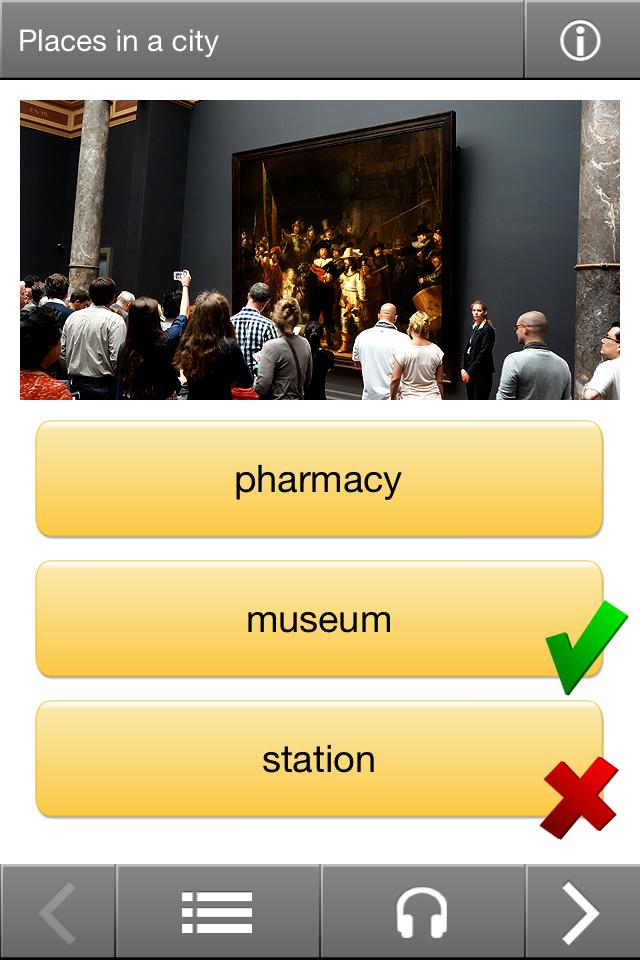The width and height of the screenshot is (640, 960).
Task: Select museum as the answer
Action: click(319, 619)
